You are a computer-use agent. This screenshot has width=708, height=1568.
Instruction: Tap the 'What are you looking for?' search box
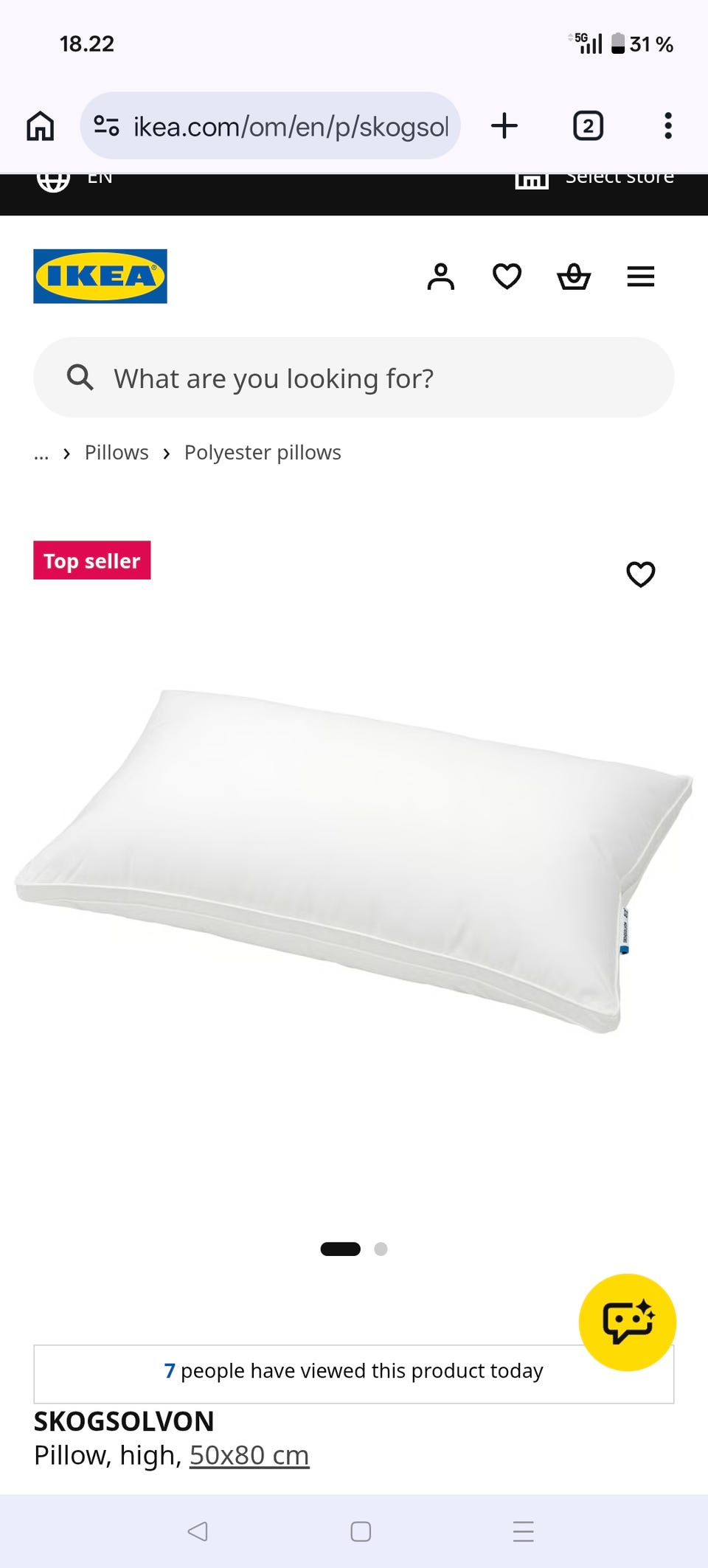point(354,378)
